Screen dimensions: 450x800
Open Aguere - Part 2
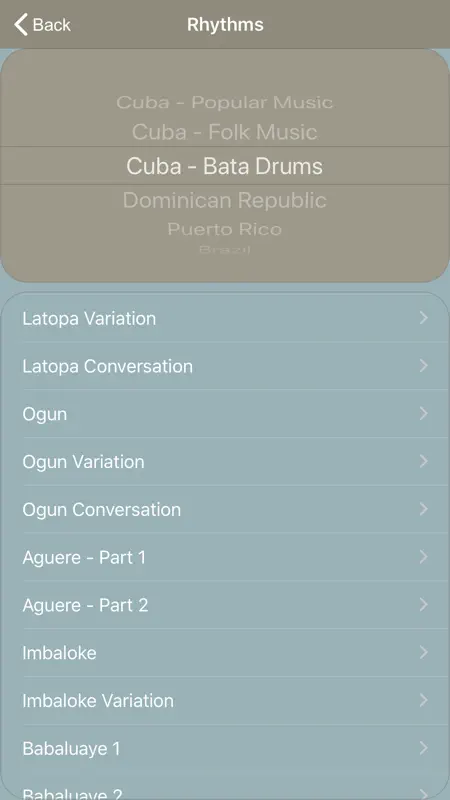225,605
